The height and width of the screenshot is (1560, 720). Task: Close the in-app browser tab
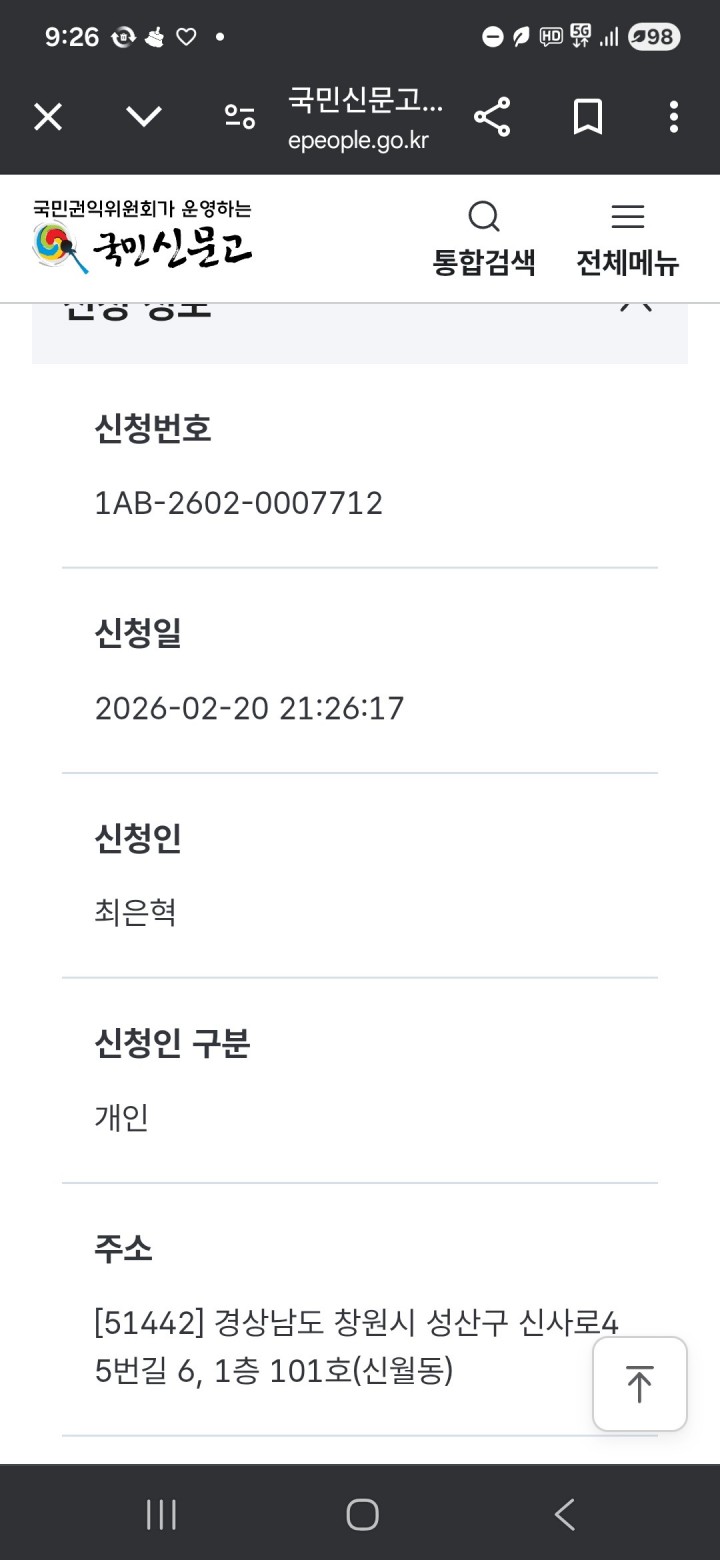pos(48,118)
